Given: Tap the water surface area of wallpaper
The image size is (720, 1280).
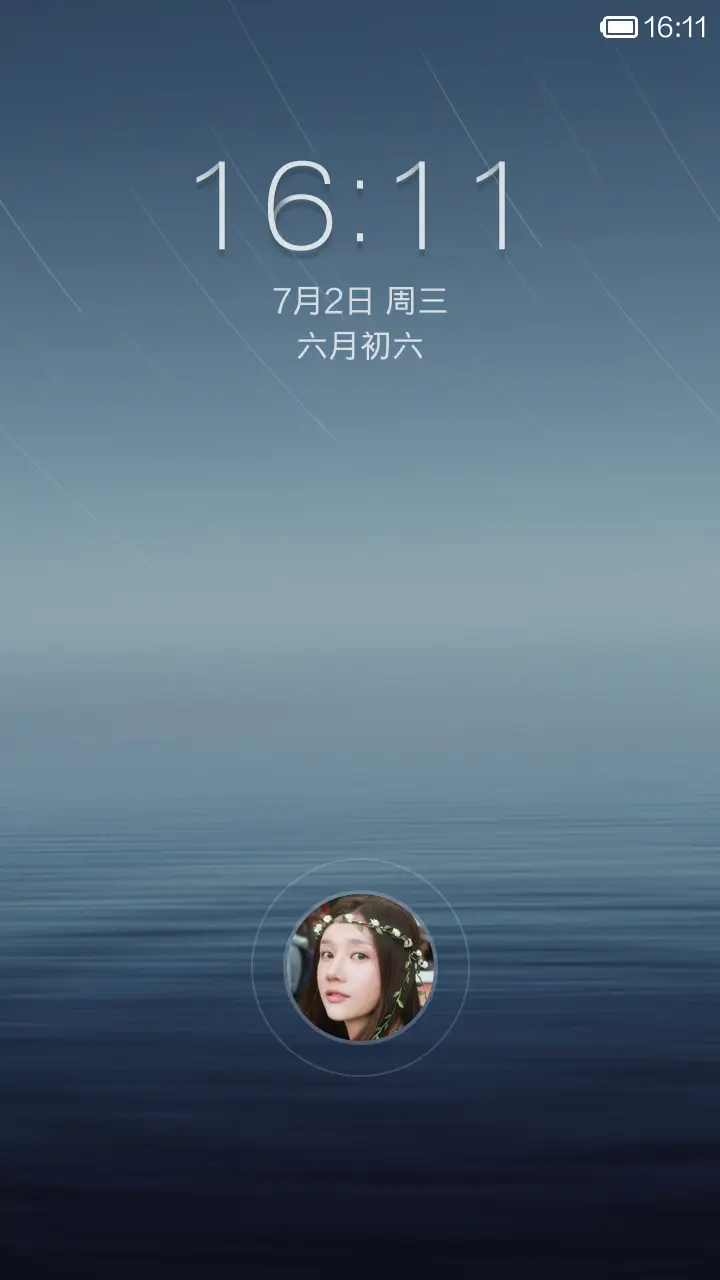Looking at the screenshot, I should pos(360,1150).
